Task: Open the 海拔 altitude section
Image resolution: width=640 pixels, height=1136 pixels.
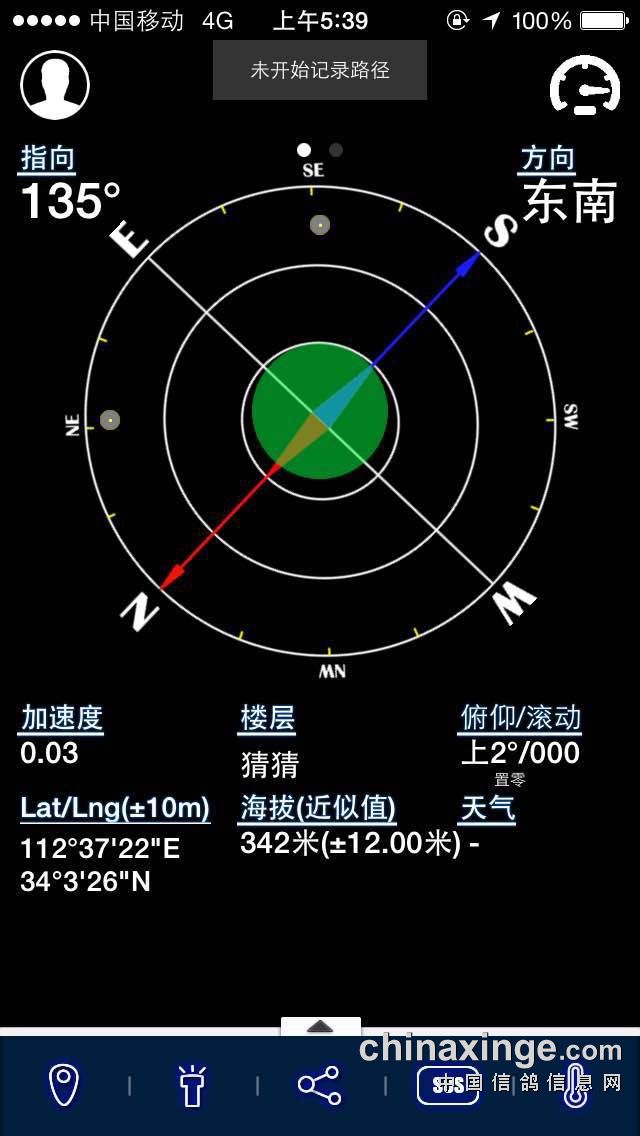Action: point(318,807)
